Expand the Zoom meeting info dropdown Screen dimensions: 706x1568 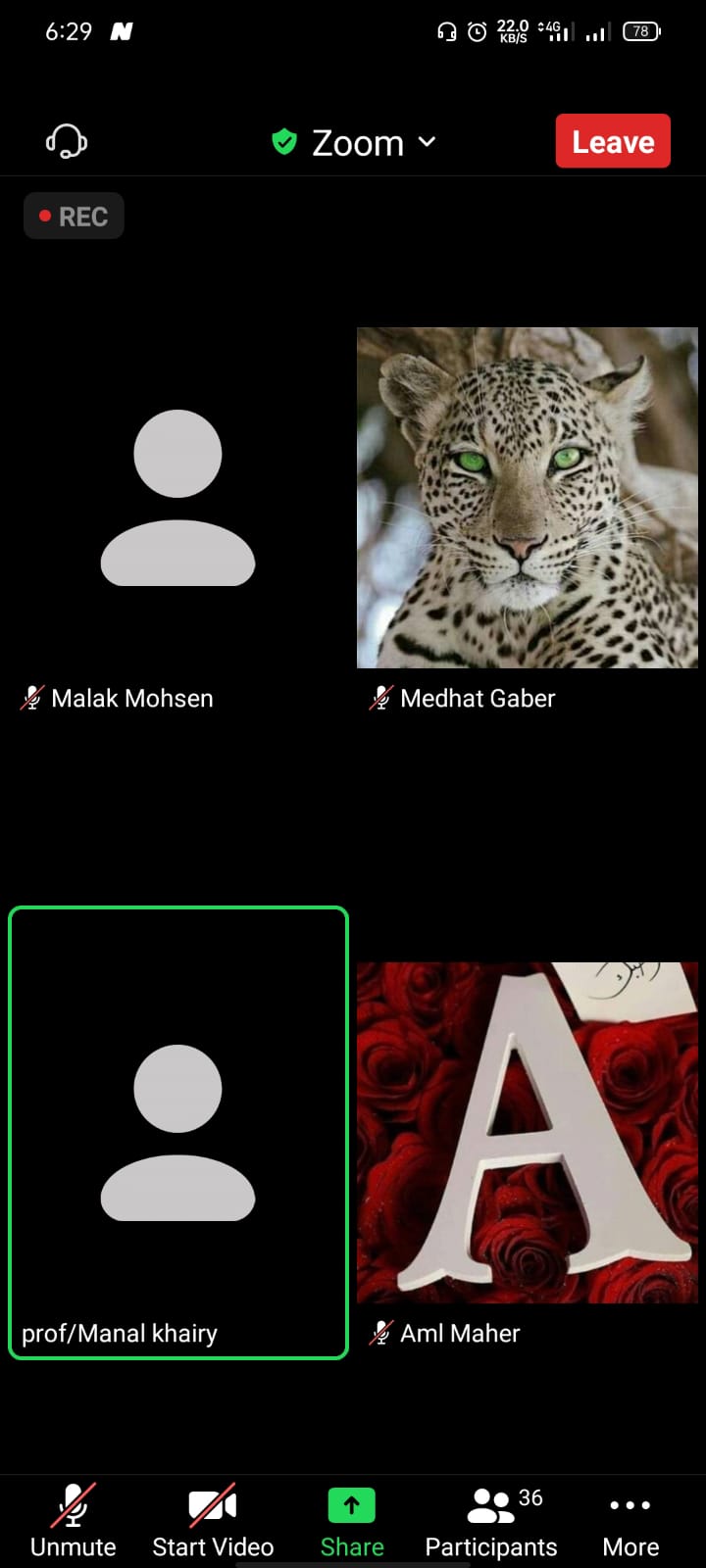point(357,143)
